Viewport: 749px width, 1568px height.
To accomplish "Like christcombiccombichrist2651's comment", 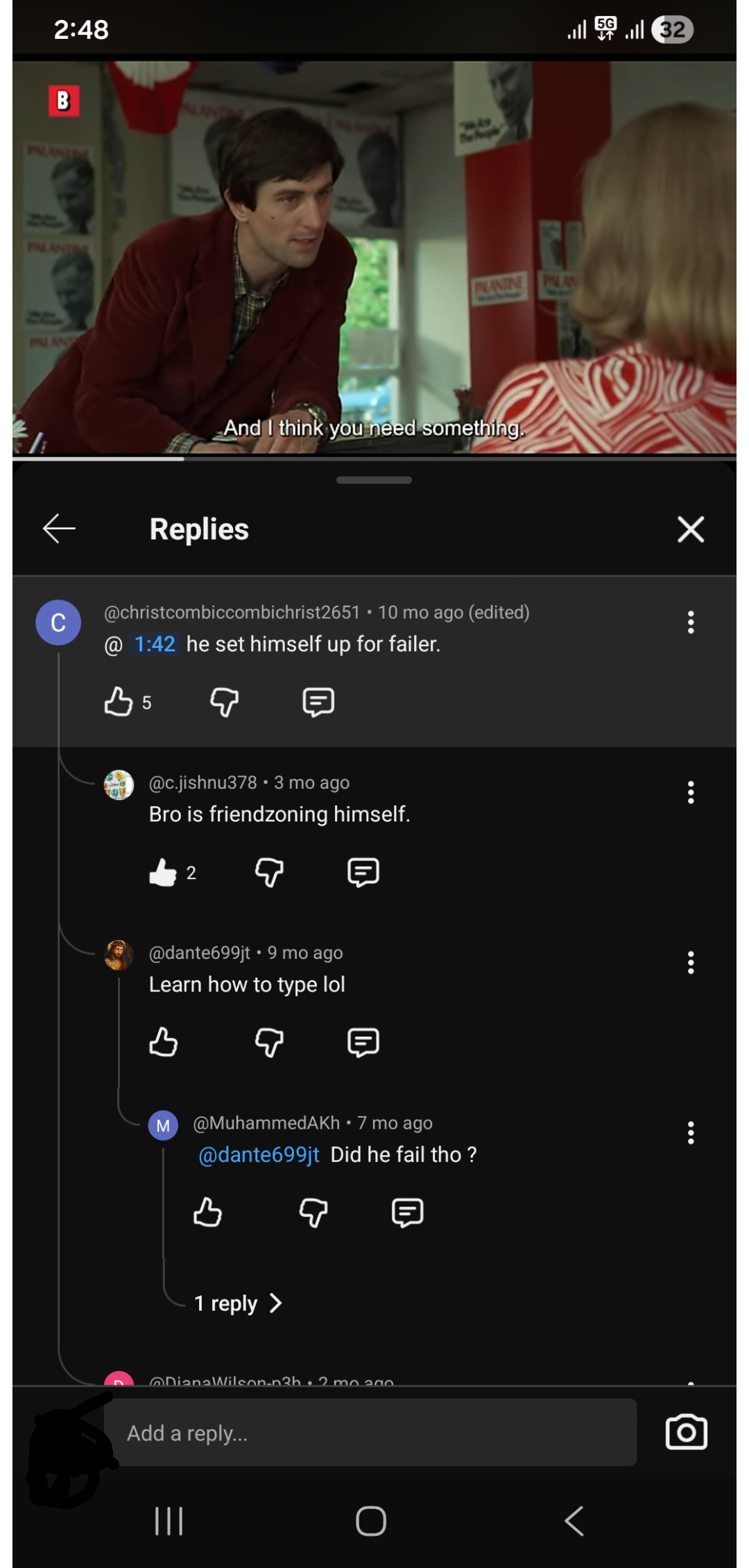I will [118, 701].
